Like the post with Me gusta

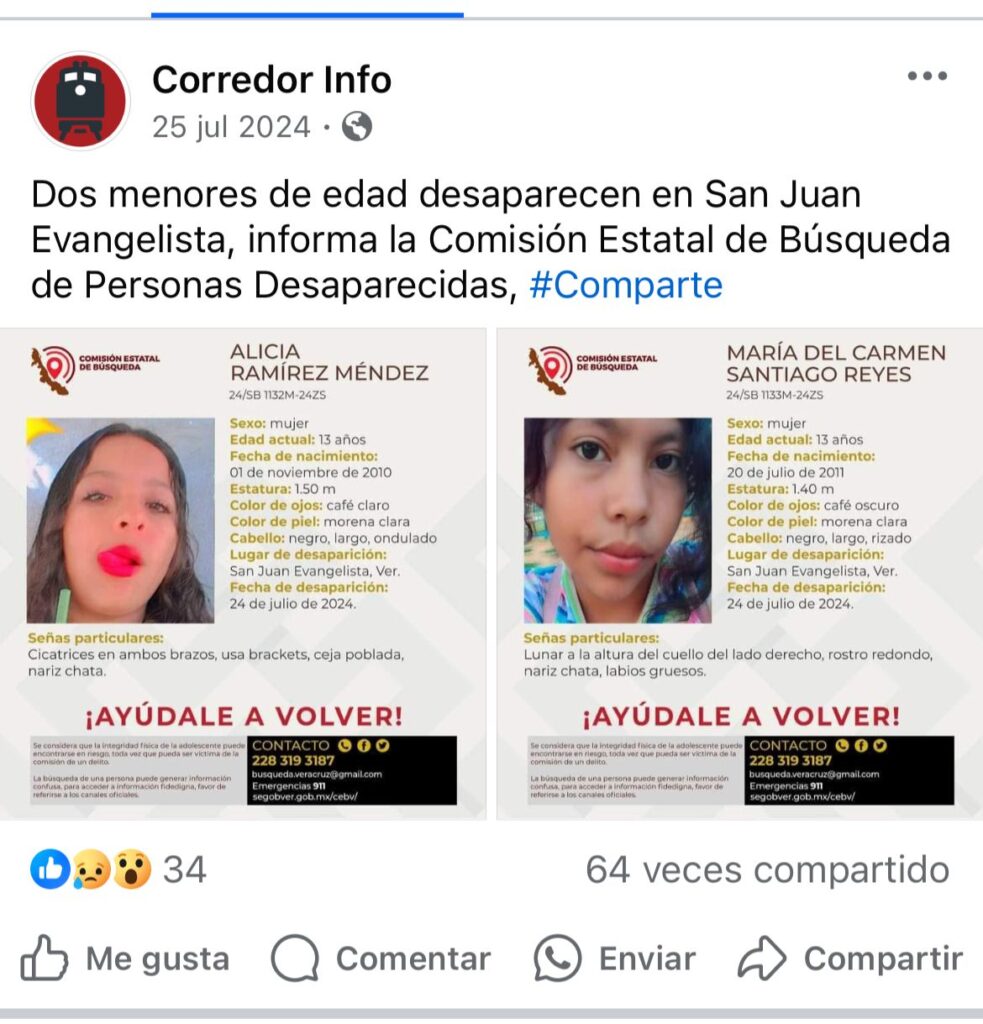point(125,959)
